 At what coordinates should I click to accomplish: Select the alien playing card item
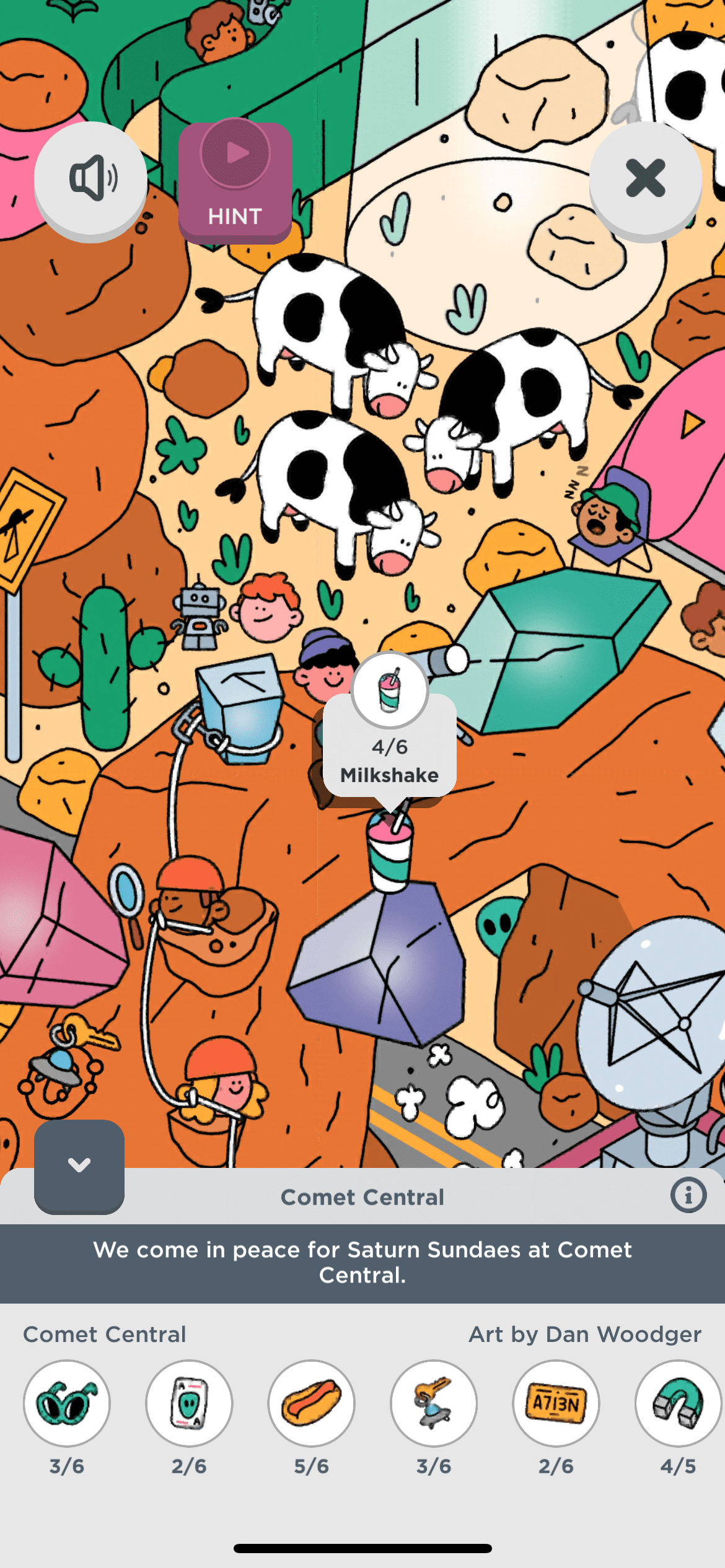click(x=189, y=1403)
